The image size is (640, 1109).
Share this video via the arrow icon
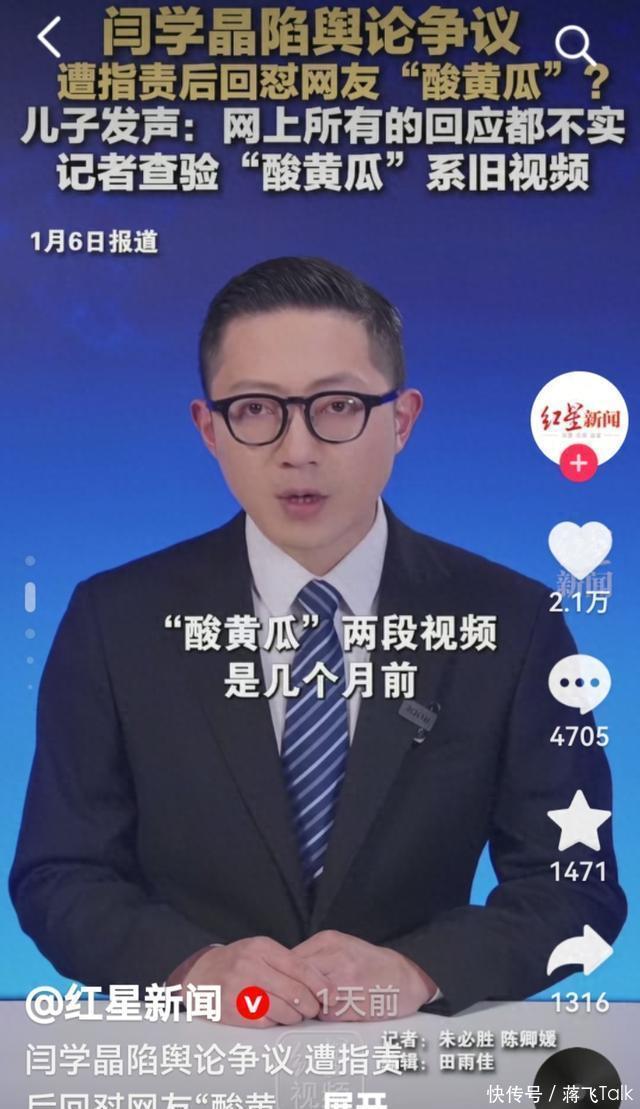pos(579,953)
